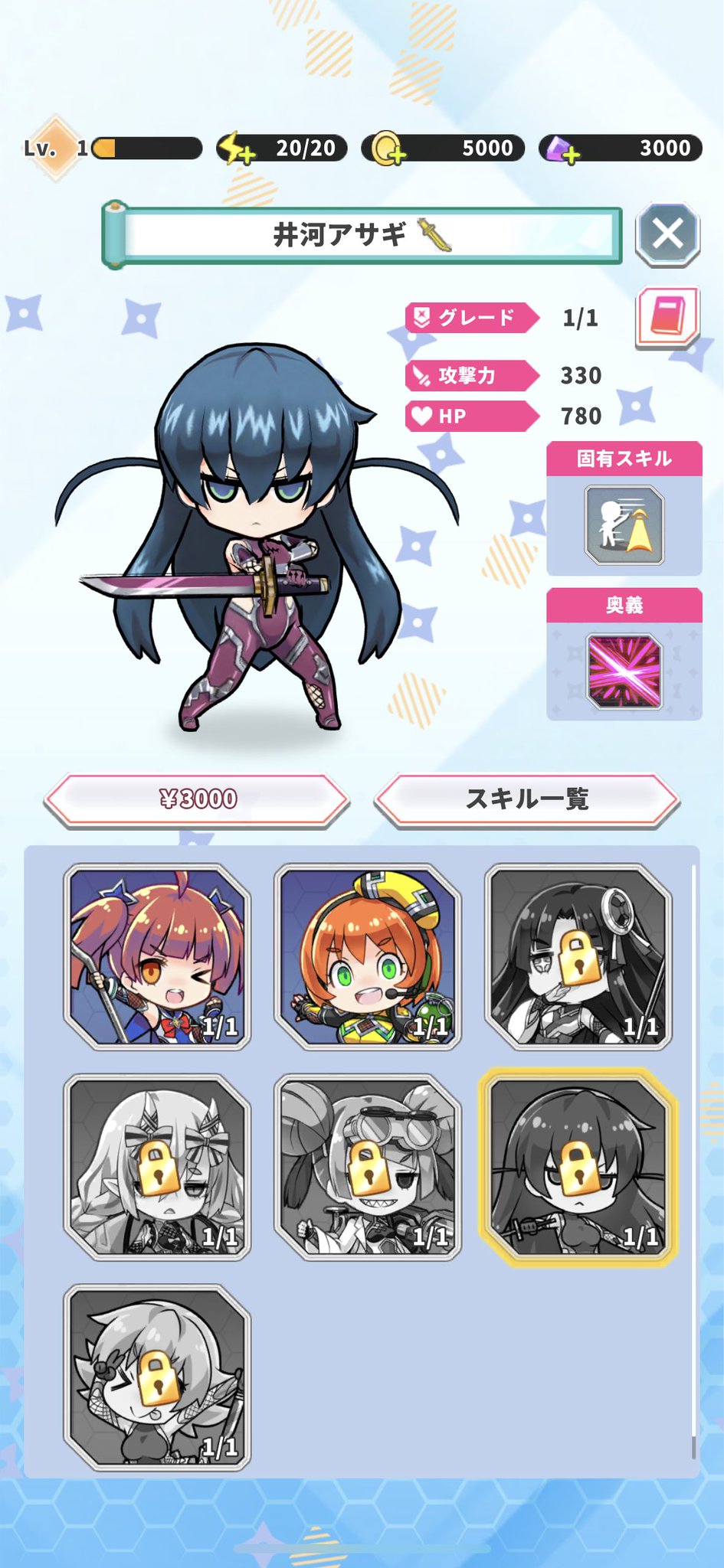Select the red twin-tail character tile

pyautogui.click(x=157, y=956)
